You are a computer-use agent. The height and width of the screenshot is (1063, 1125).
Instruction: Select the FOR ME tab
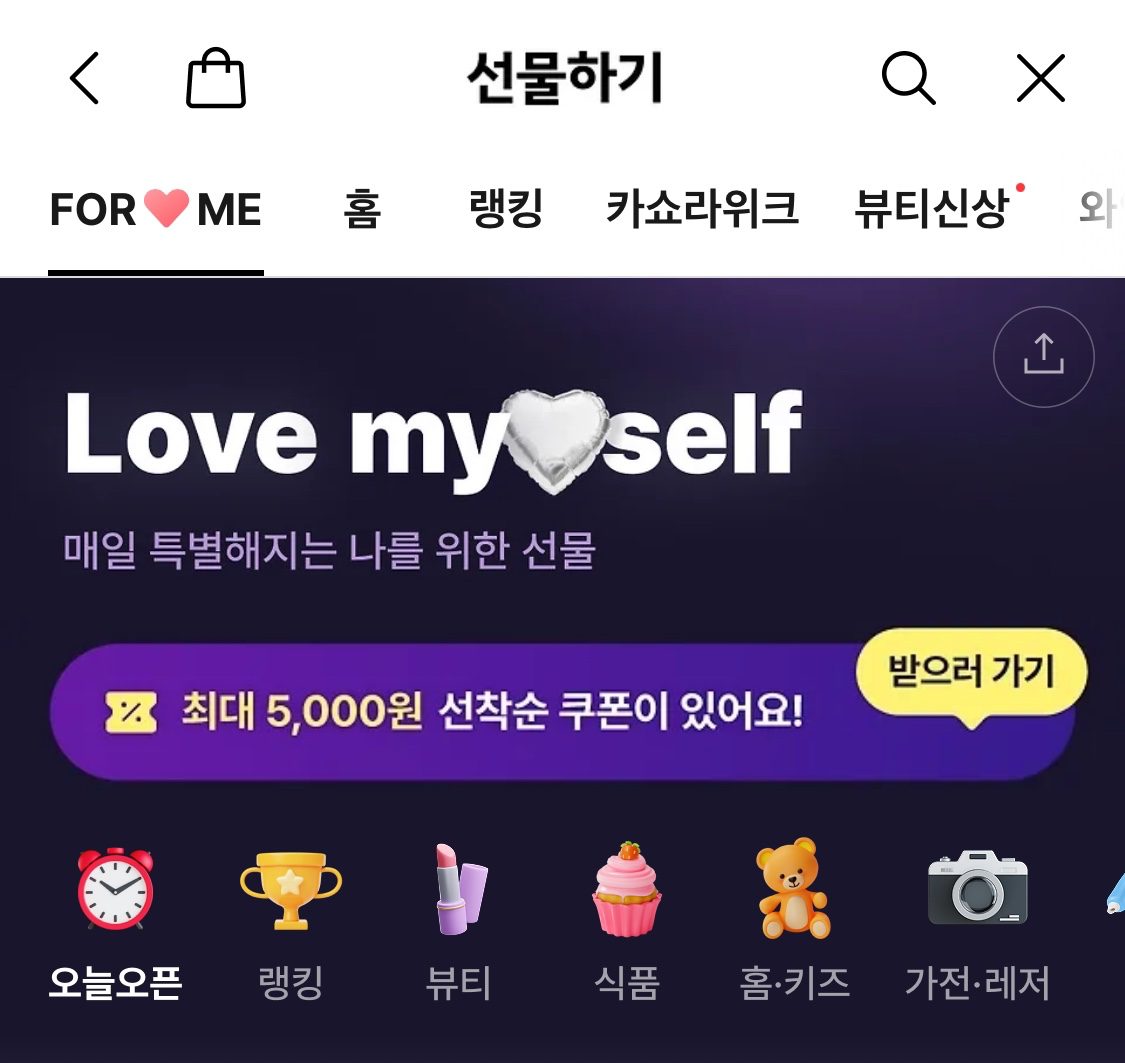coord(156,210)
